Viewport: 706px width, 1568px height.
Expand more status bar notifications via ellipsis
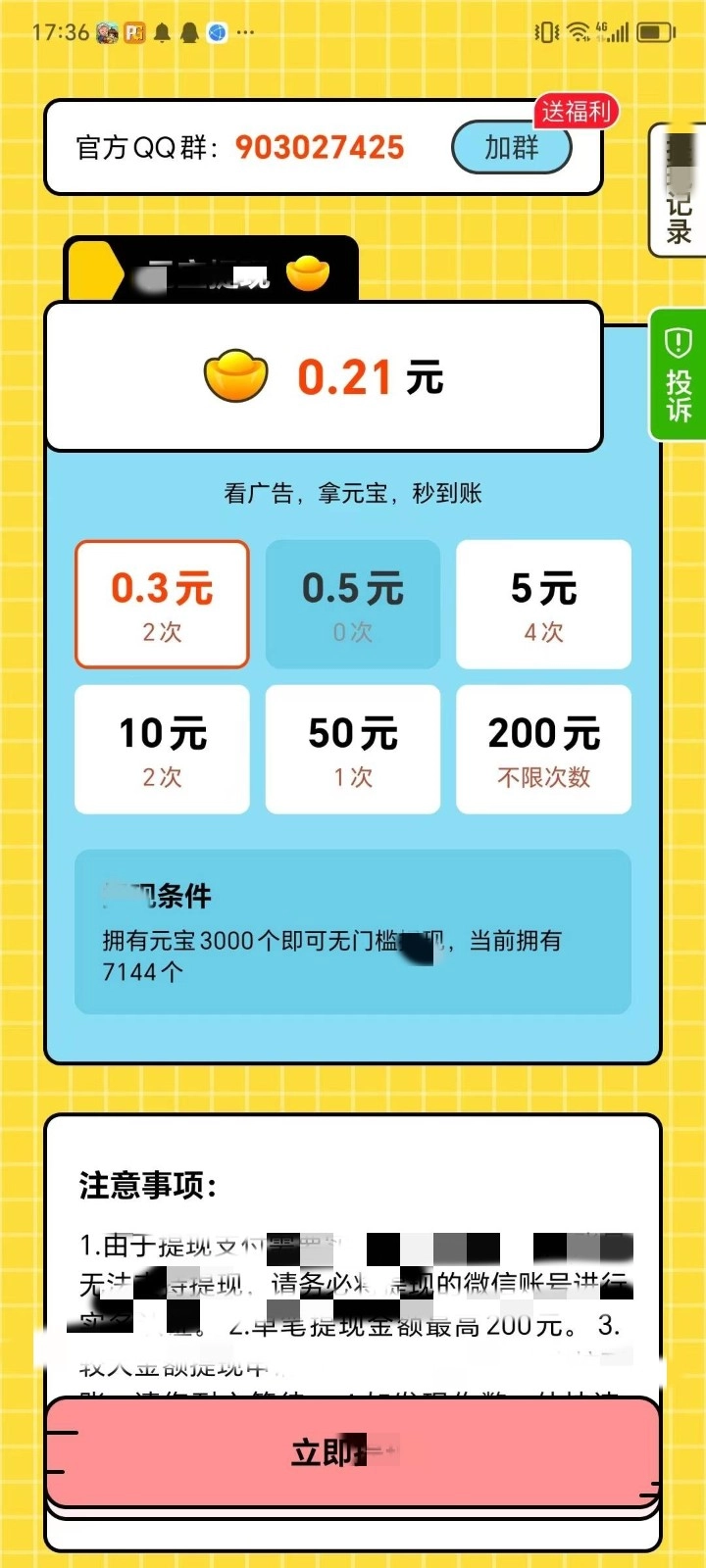click(x=244, y=32)
